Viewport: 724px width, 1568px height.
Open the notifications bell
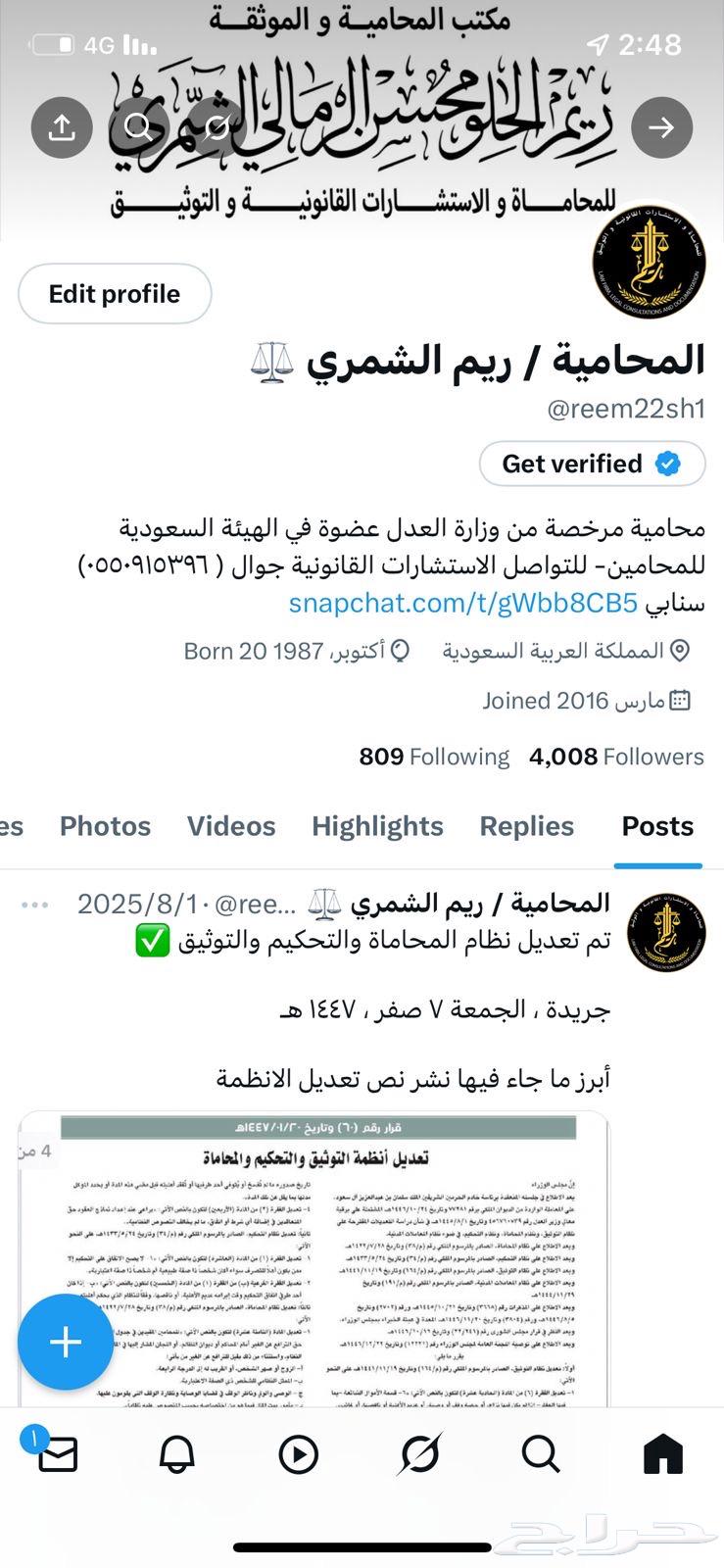tap(177, 1454)
